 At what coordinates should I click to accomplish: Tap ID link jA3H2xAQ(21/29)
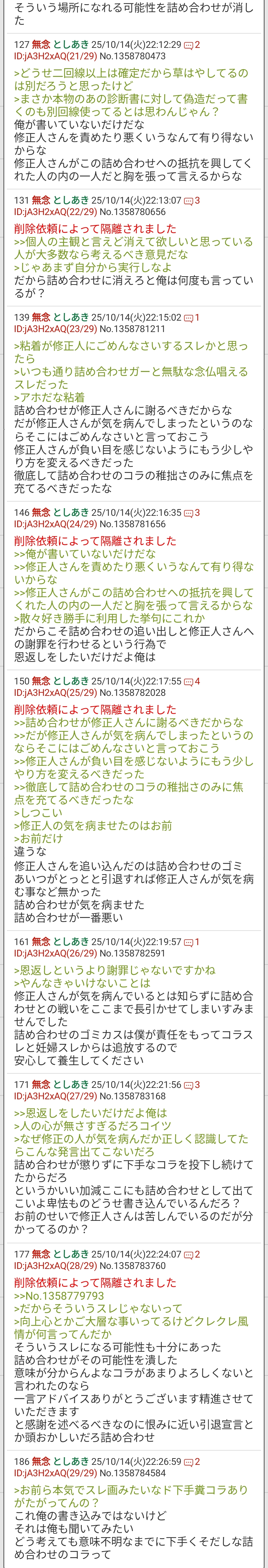pos(55,56)
